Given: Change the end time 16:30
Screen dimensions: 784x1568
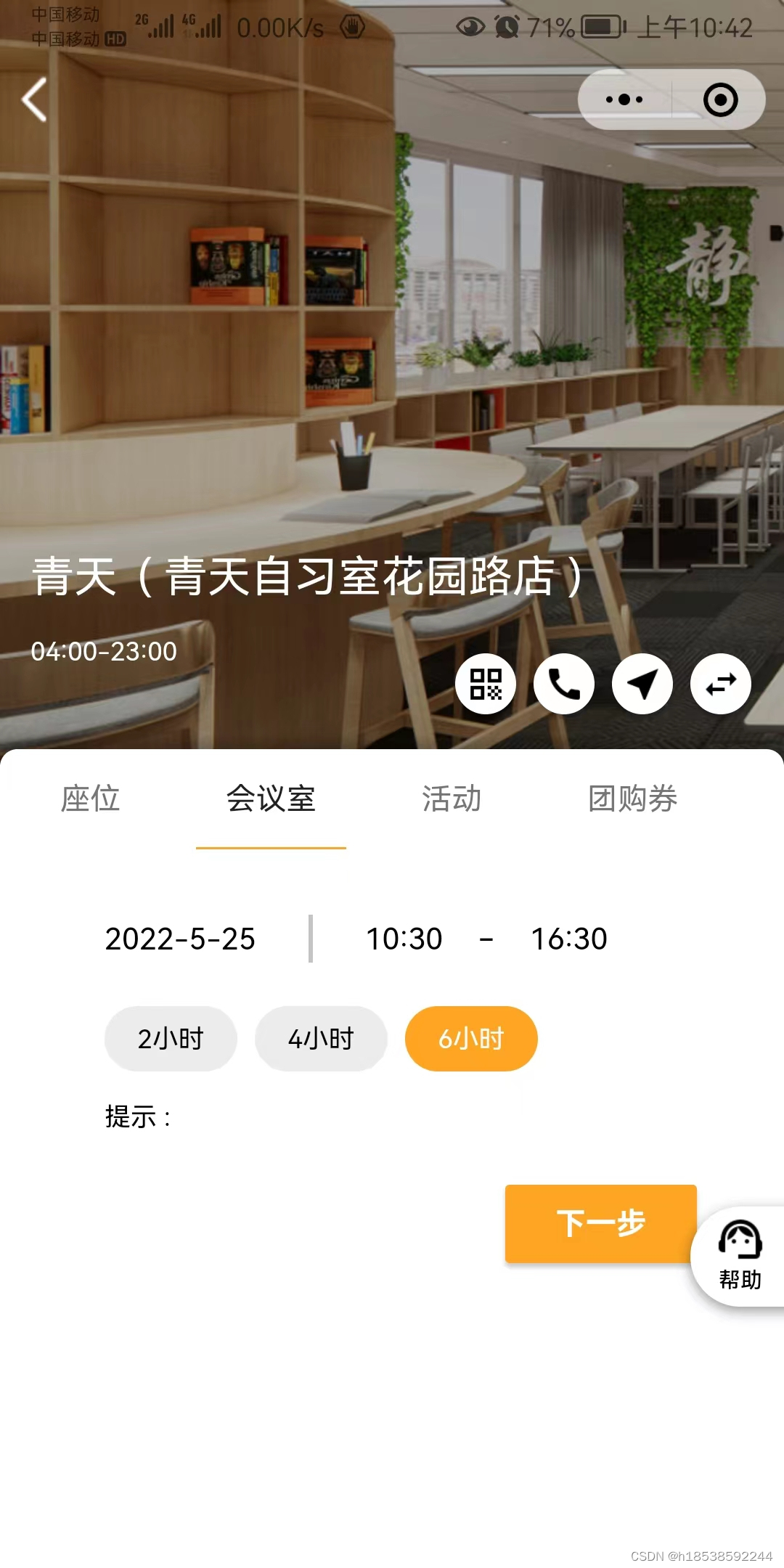Looking at the screenshot, I should [x=568, y=939].
